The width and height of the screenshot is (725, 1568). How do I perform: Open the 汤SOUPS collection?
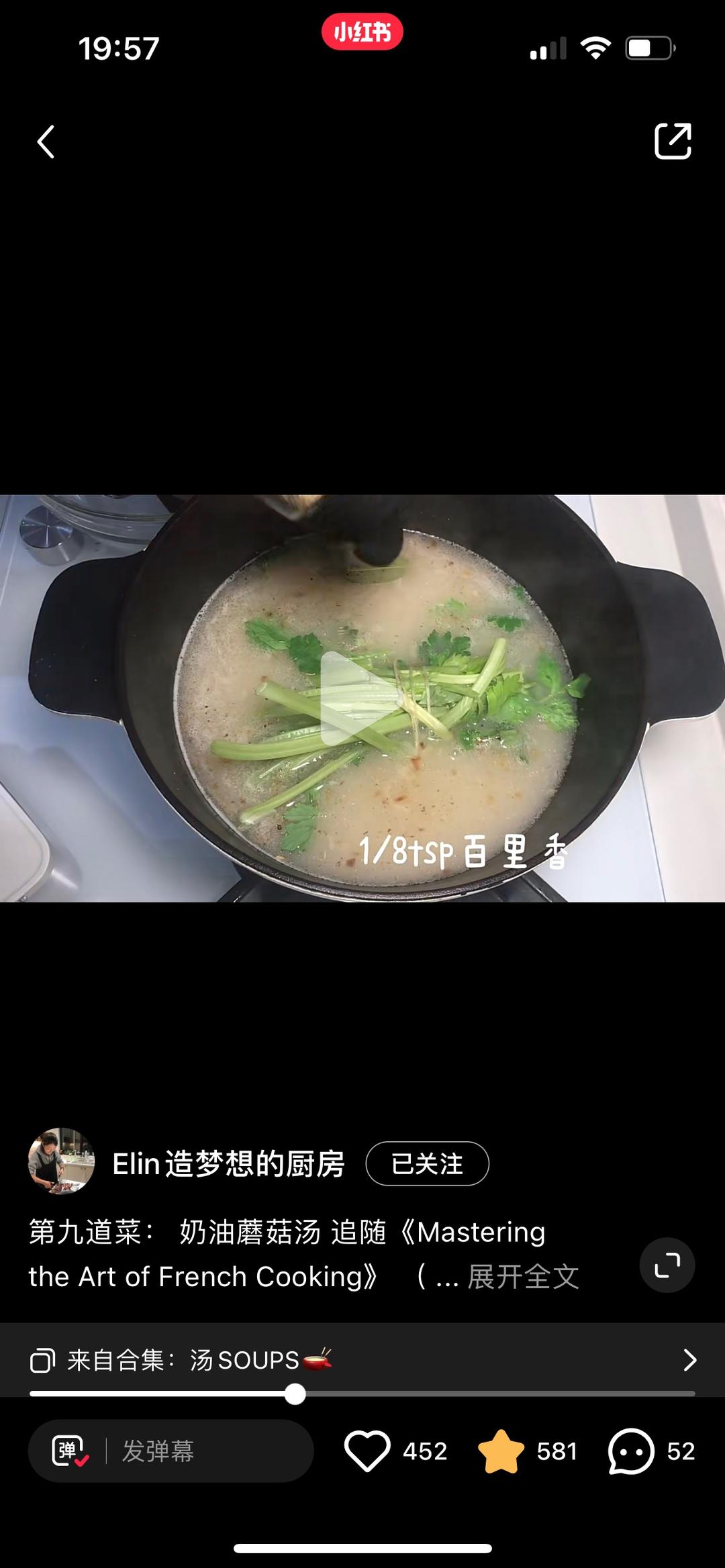(362, 1360)
